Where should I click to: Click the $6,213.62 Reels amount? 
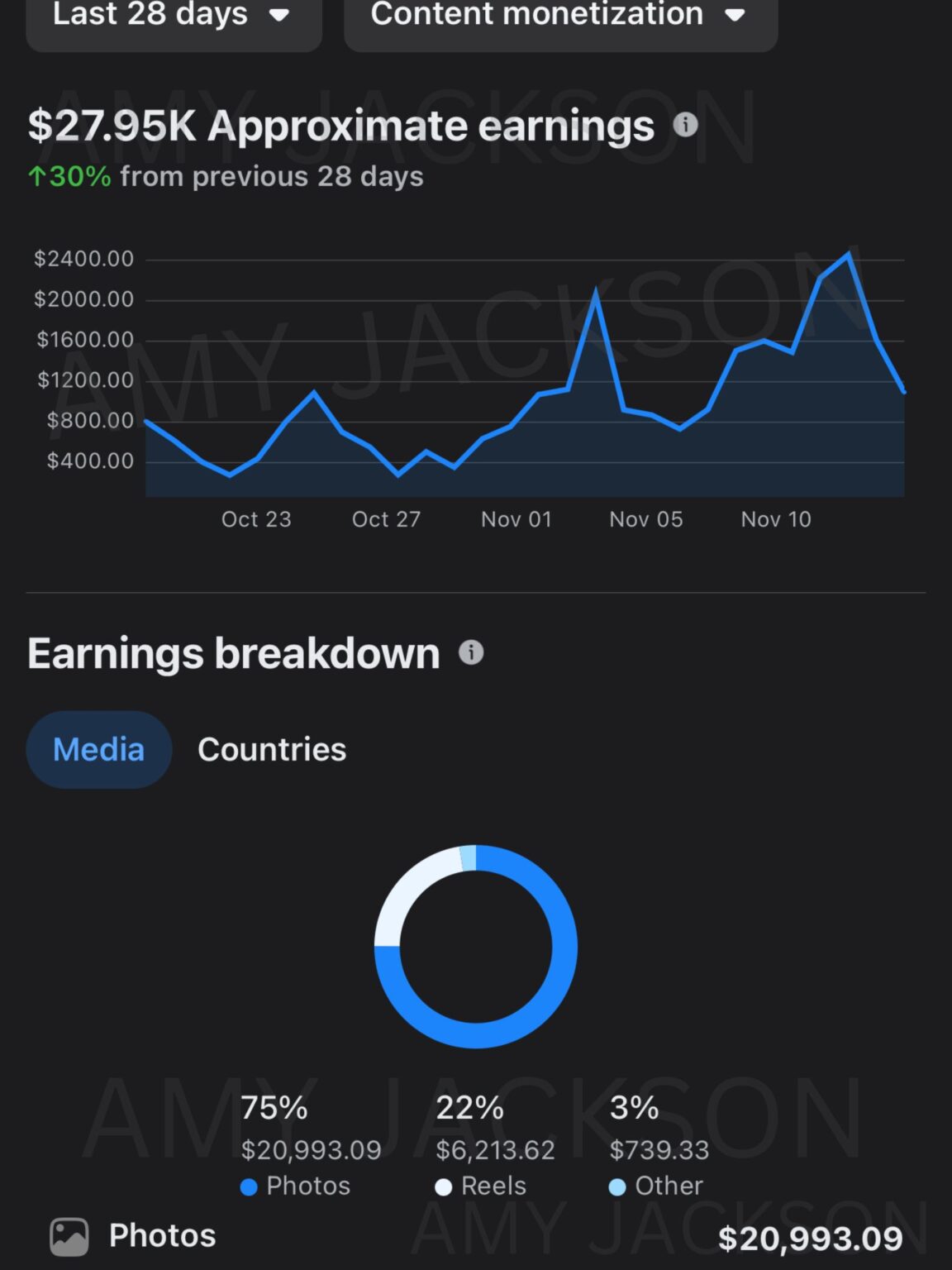(497, 1150)
